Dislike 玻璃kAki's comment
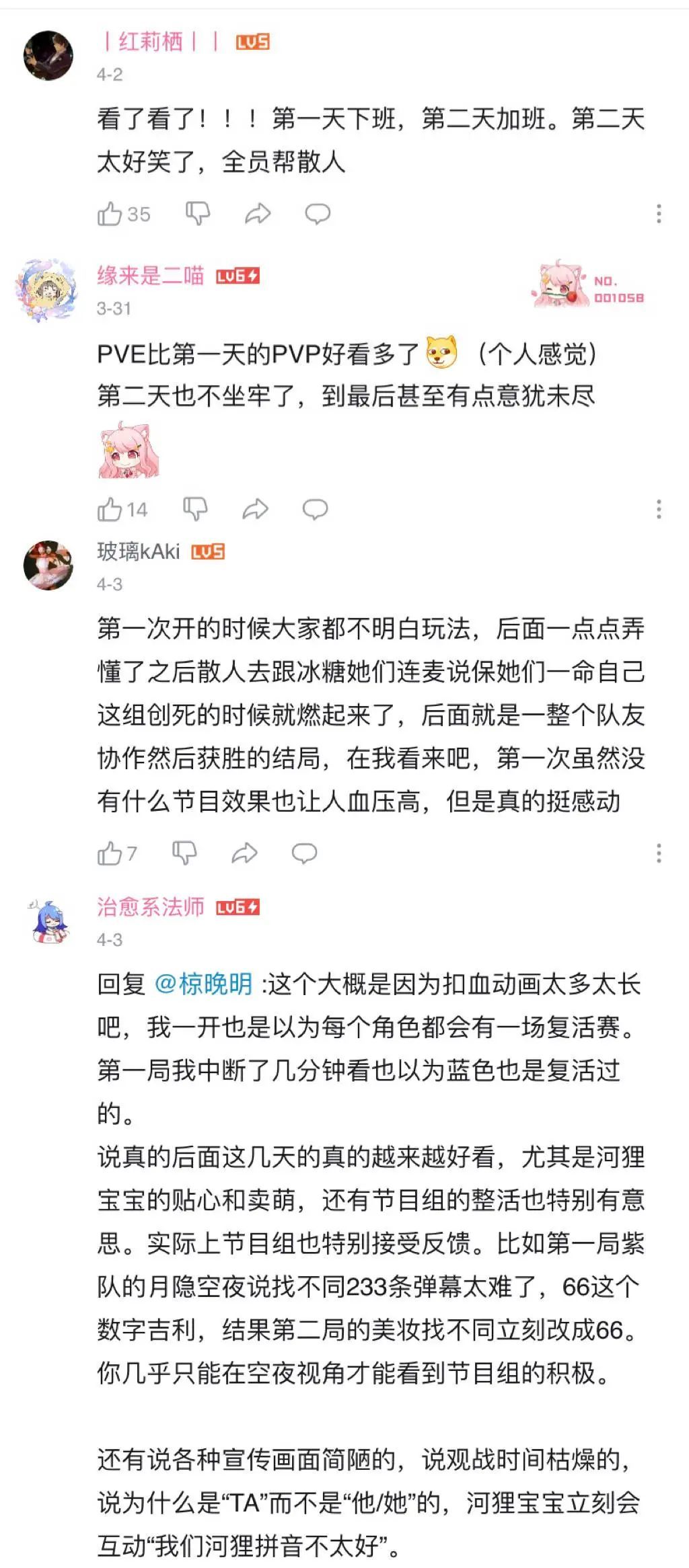Viewport: 689px width, 1568px height. pos(184,853)
